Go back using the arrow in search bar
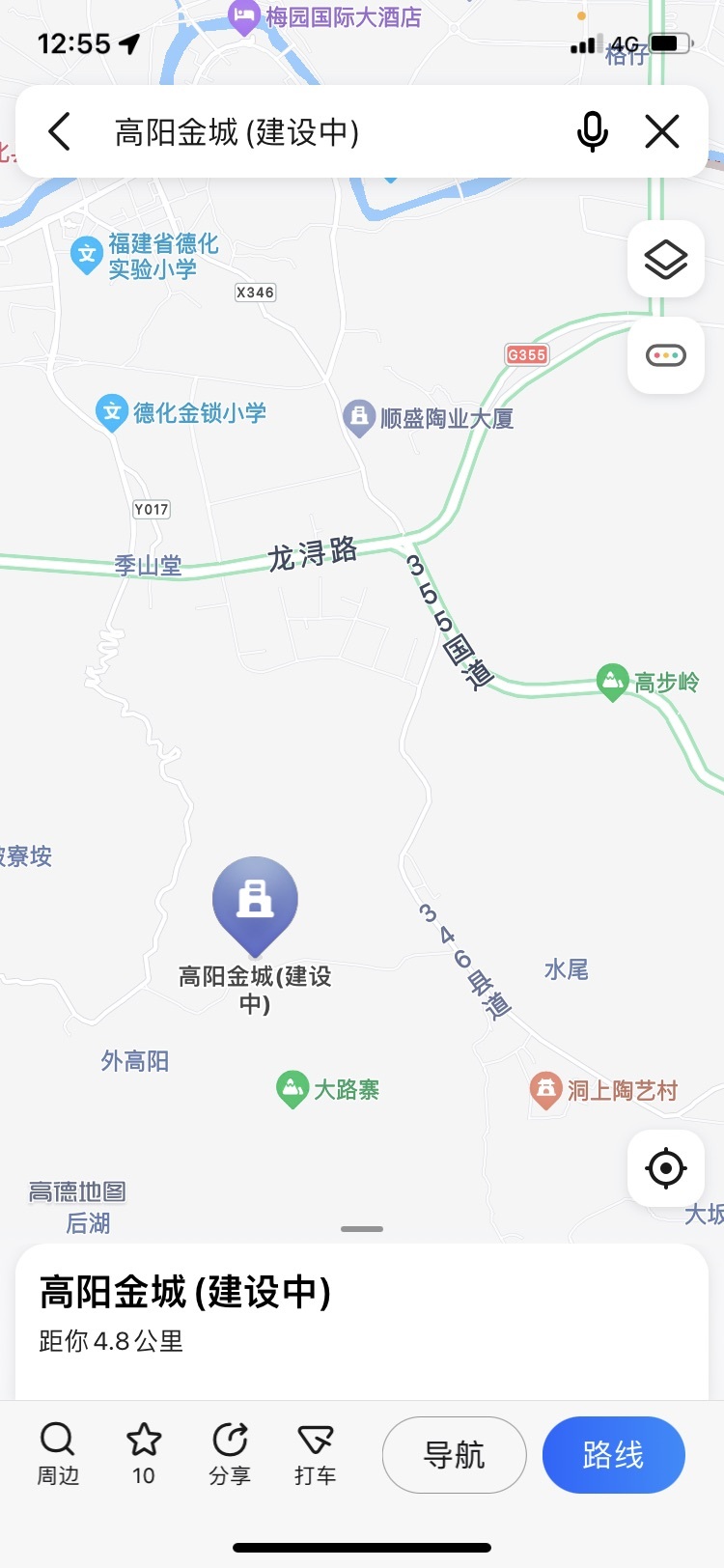 click(x=60, y=132)
